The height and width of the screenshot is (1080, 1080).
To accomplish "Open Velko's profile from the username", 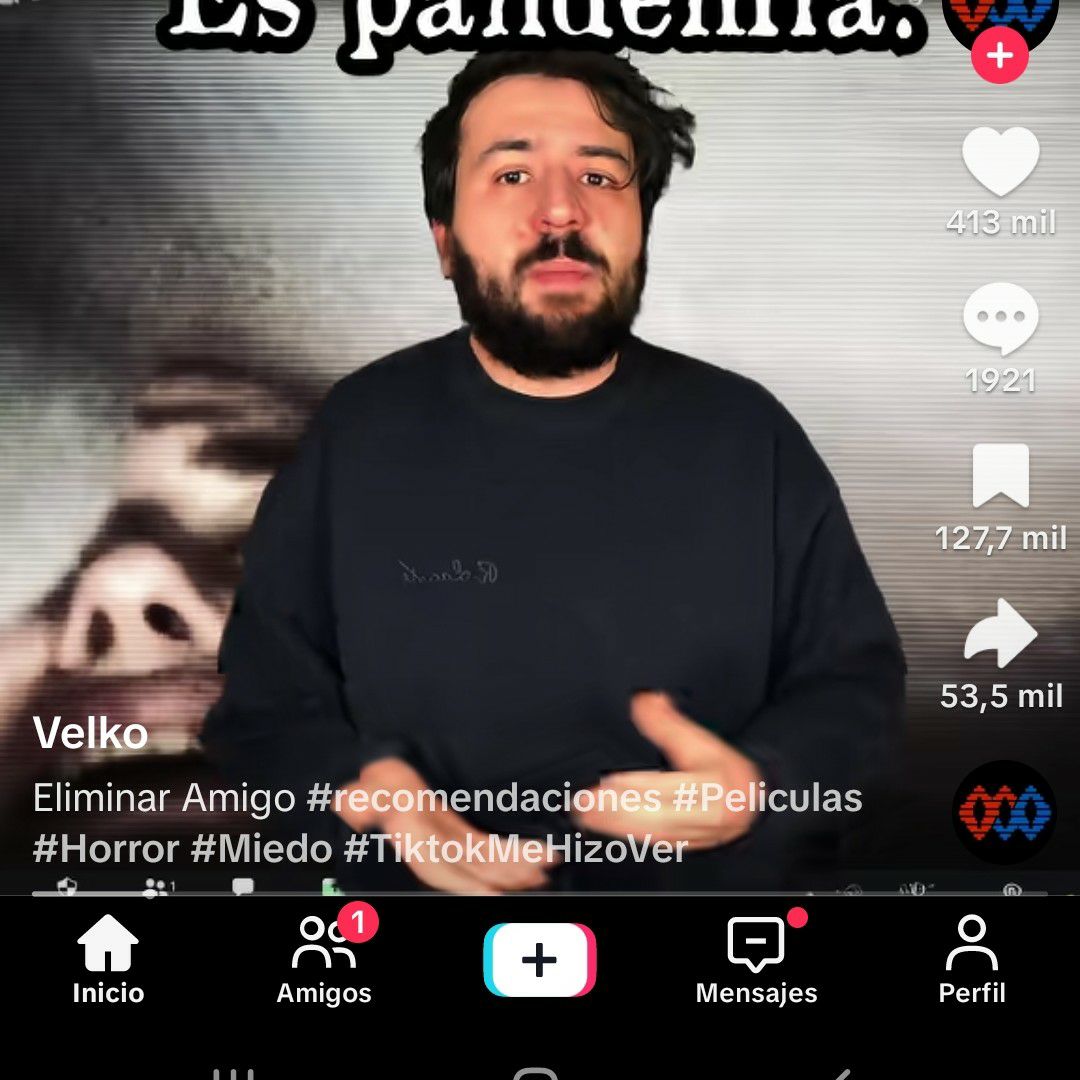I will 91,734.
